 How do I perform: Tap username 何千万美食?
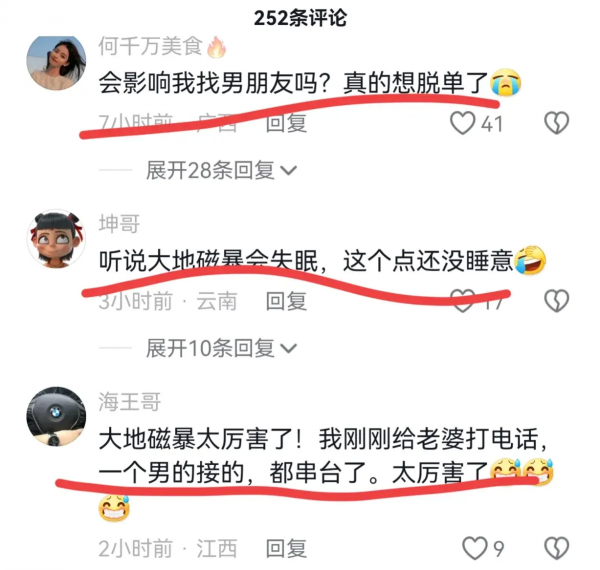[150, 46]
